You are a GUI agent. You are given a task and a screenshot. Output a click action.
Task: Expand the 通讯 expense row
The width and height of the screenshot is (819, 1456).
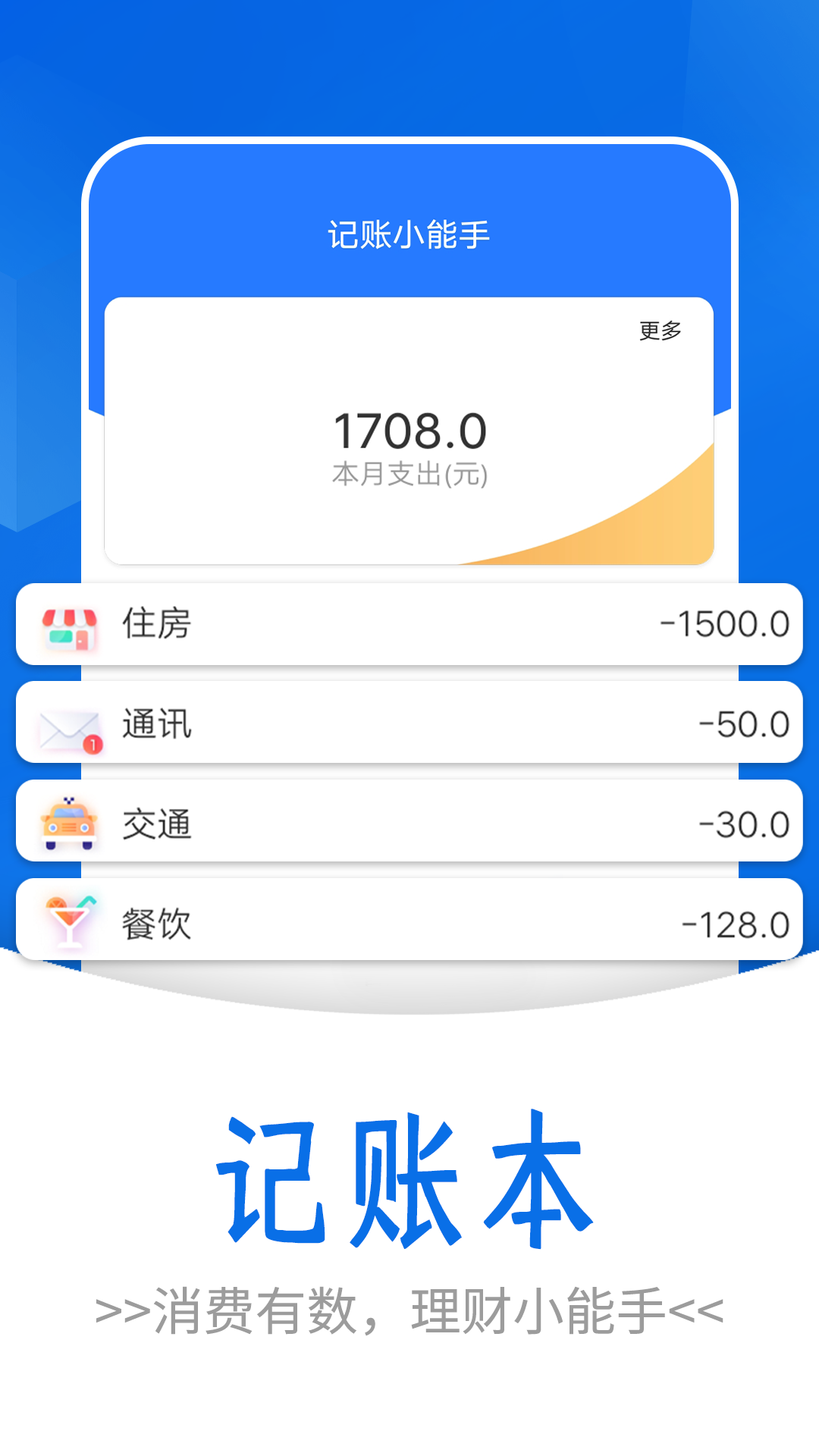point(409,723)
